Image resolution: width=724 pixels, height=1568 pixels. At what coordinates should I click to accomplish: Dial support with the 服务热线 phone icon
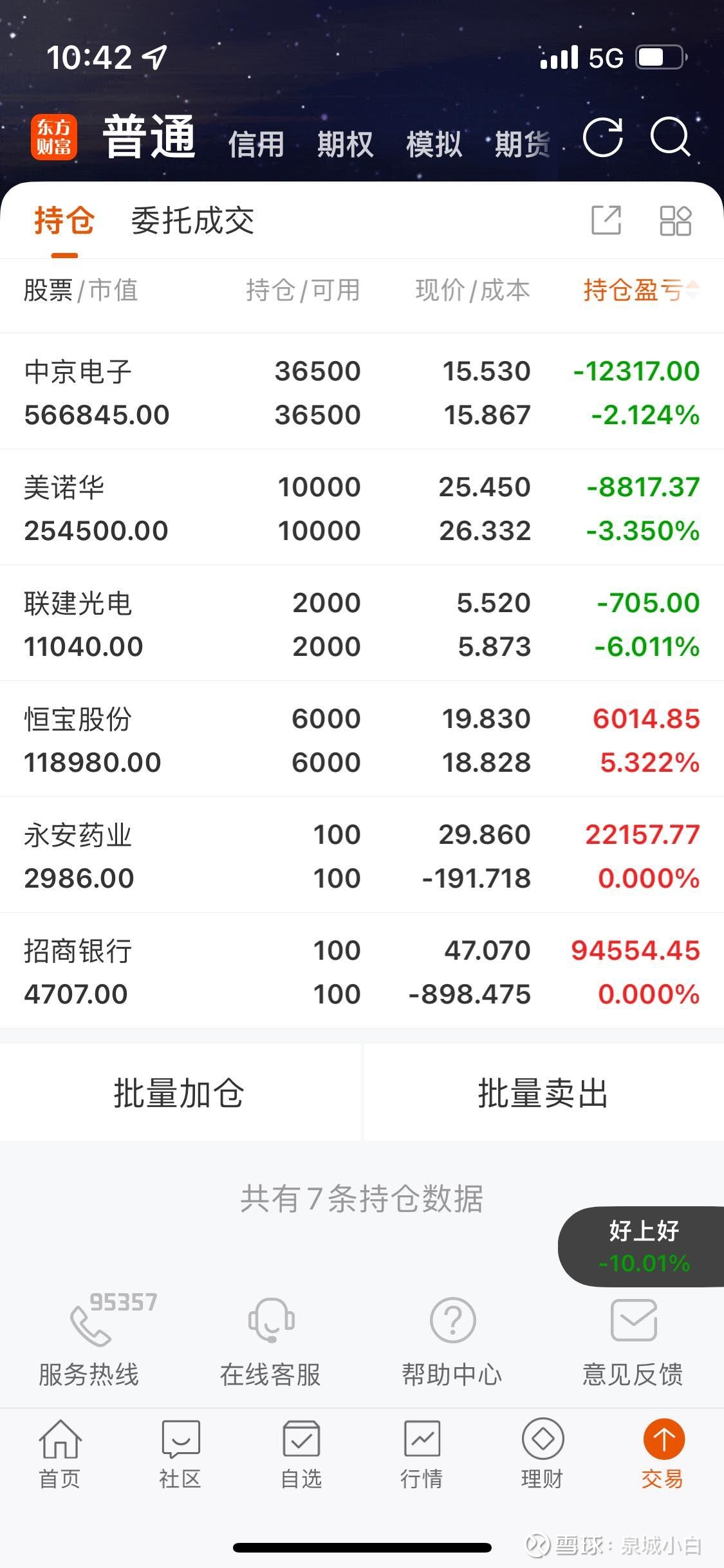coord(90,1326)
